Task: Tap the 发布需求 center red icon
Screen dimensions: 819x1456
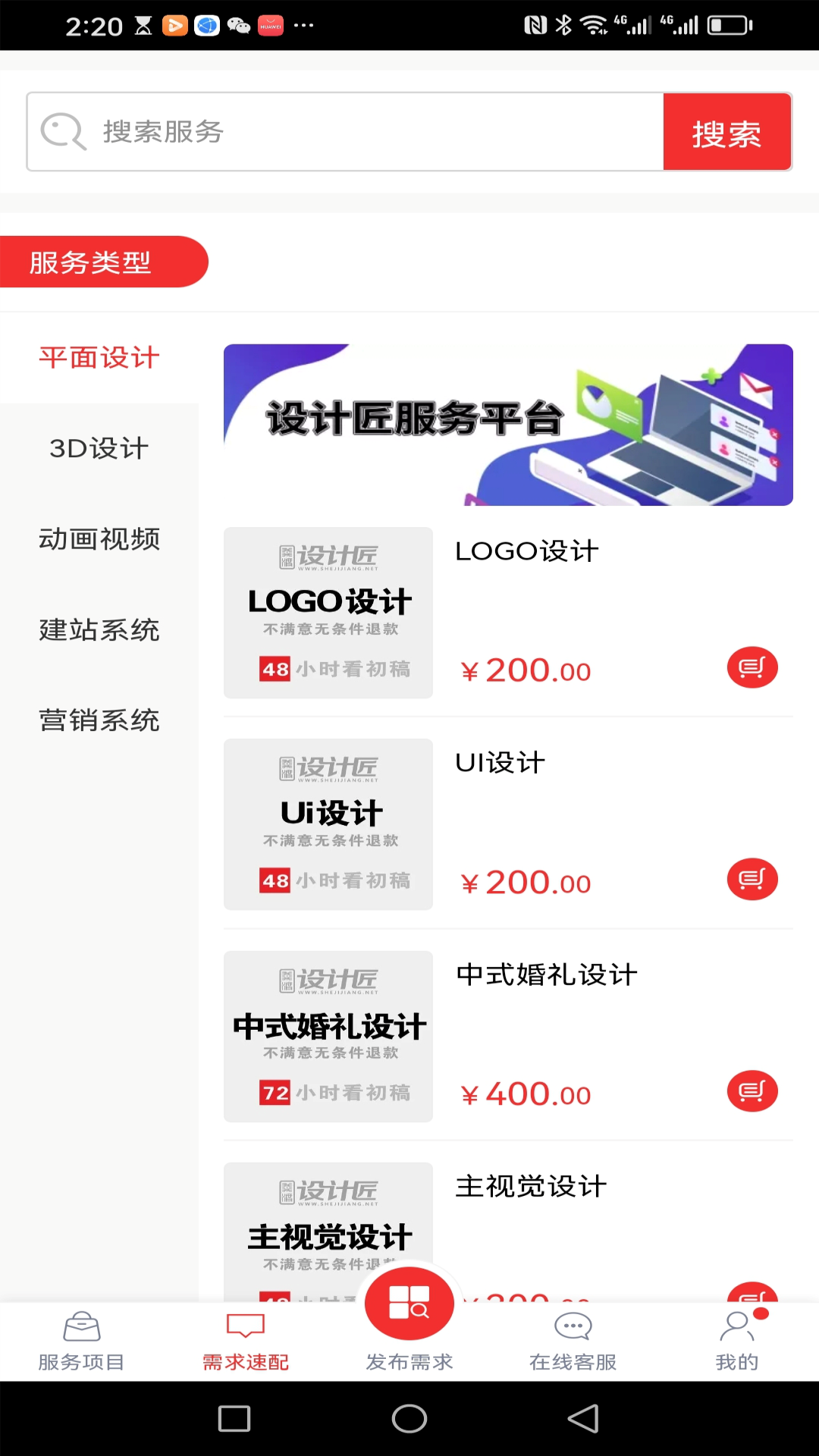Action: (x=409, y=1303)
